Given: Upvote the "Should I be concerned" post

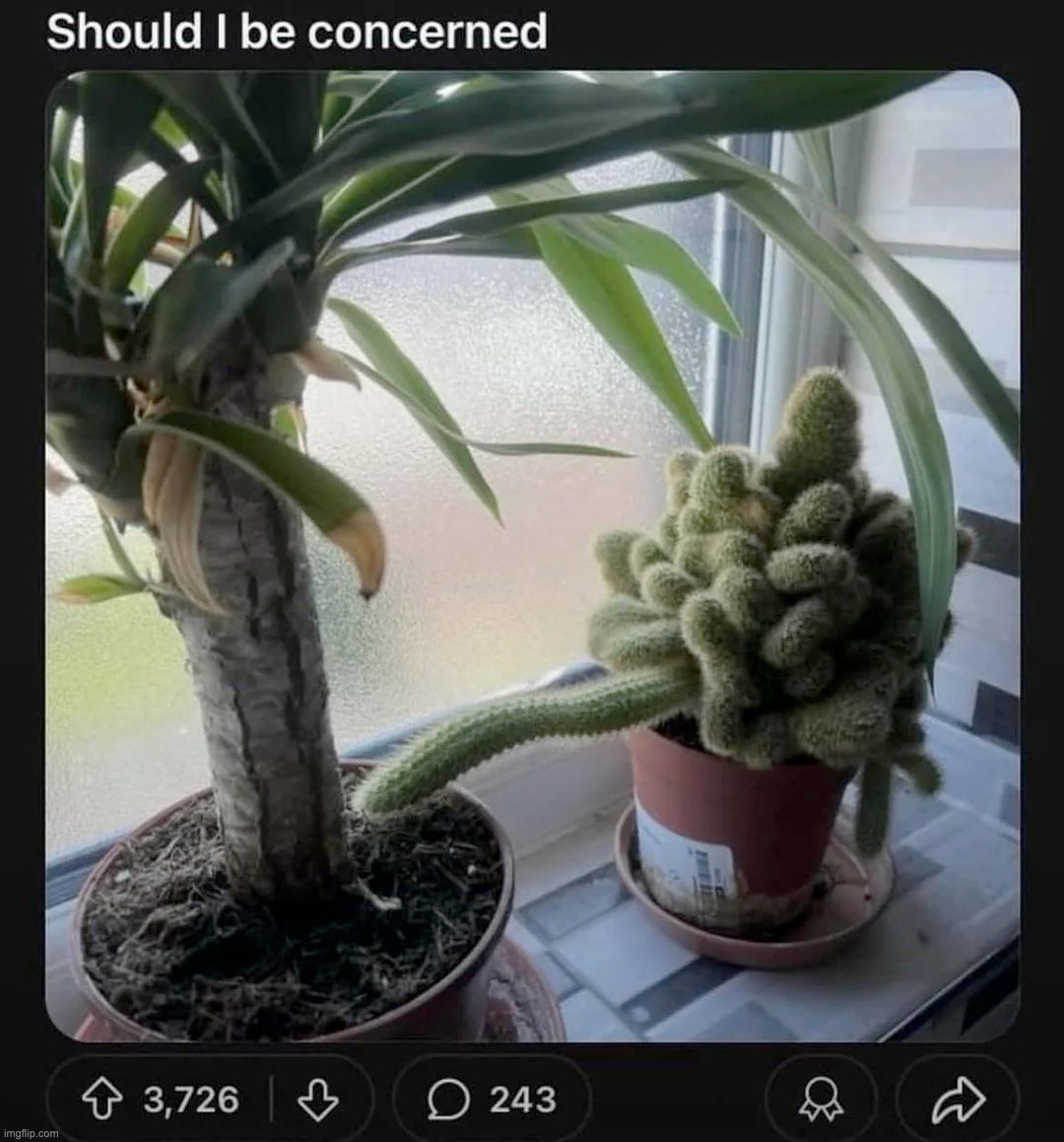Looking at the screenshot, I should (x=101, y=1099).
